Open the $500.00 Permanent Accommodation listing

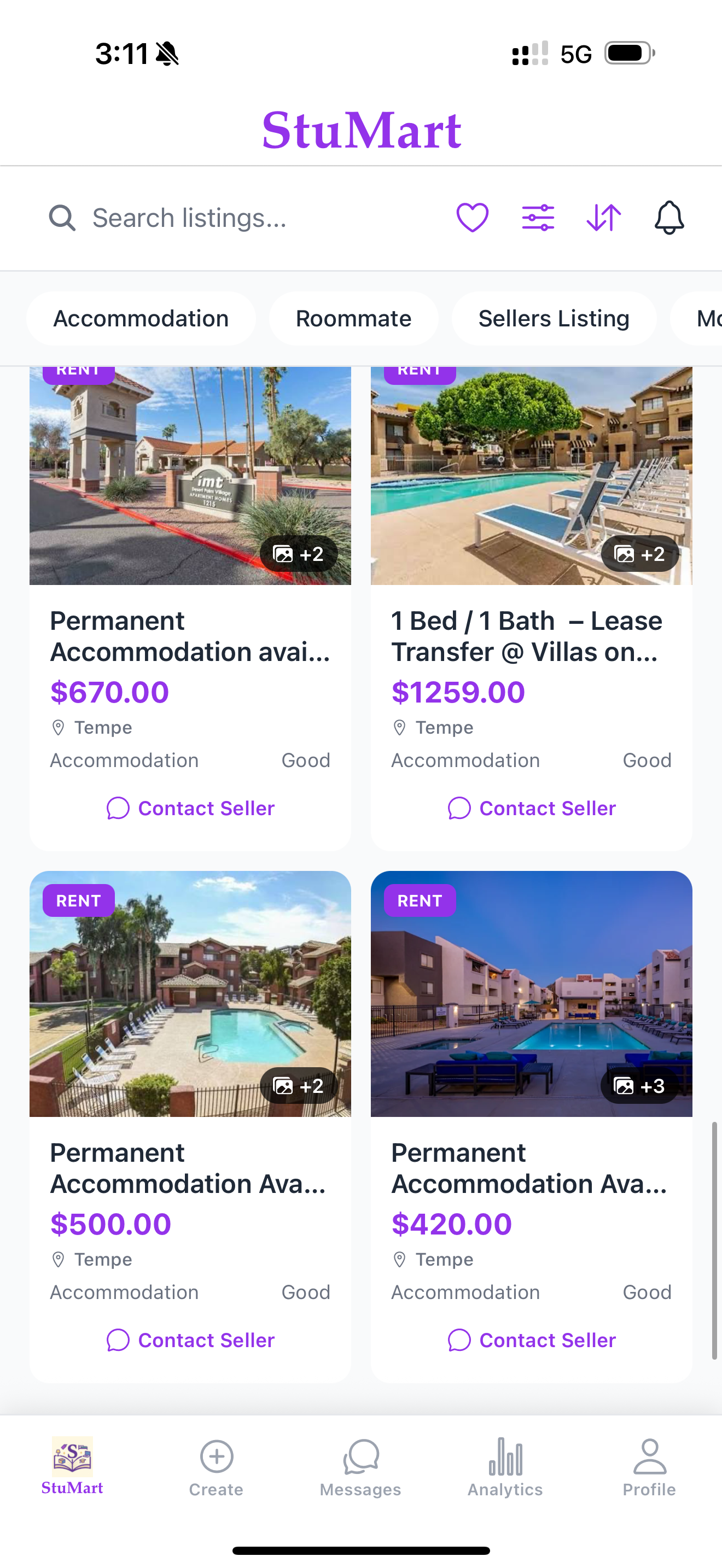(x=190, y=1167)
